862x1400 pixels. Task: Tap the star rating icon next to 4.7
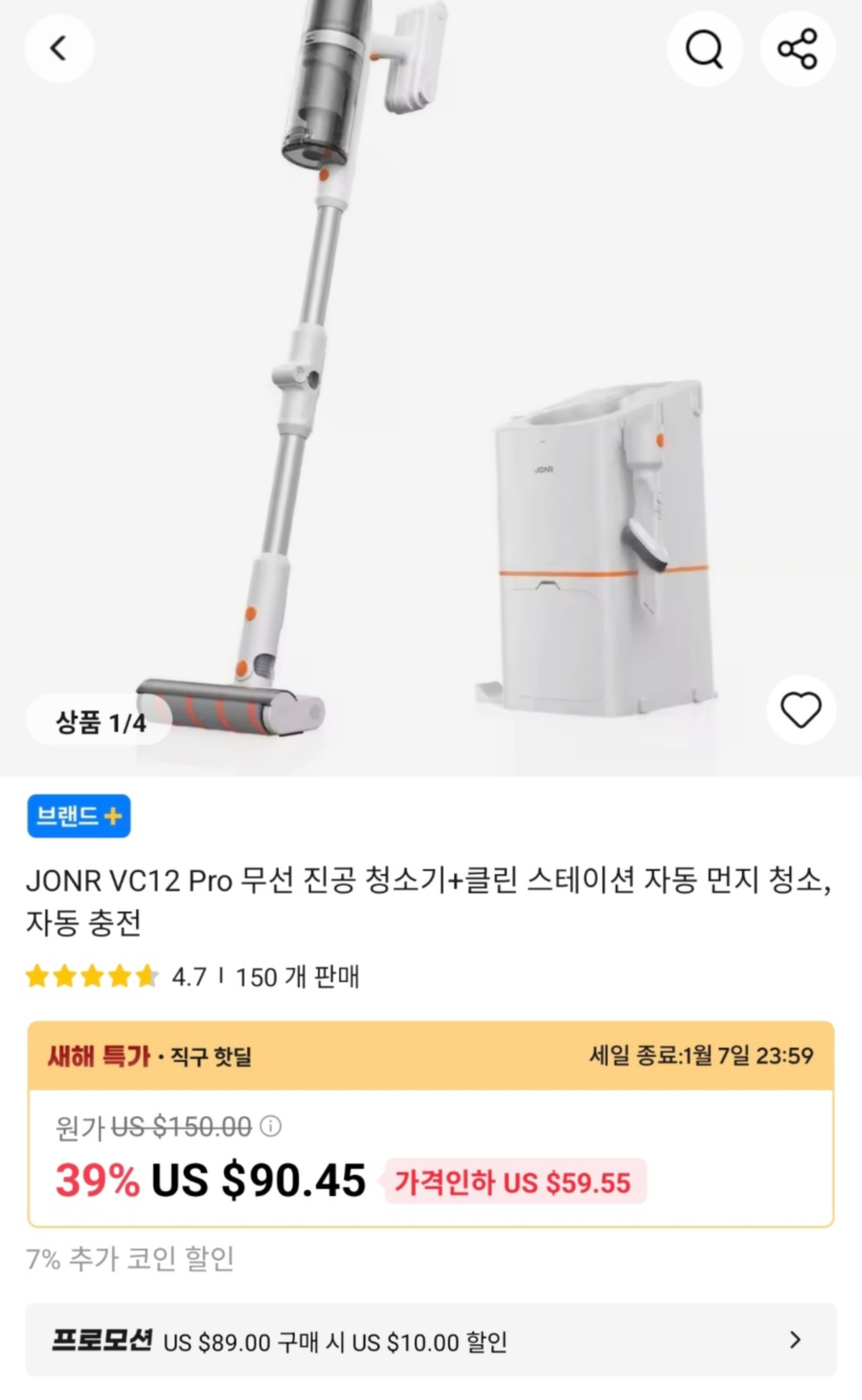point(91,976)
